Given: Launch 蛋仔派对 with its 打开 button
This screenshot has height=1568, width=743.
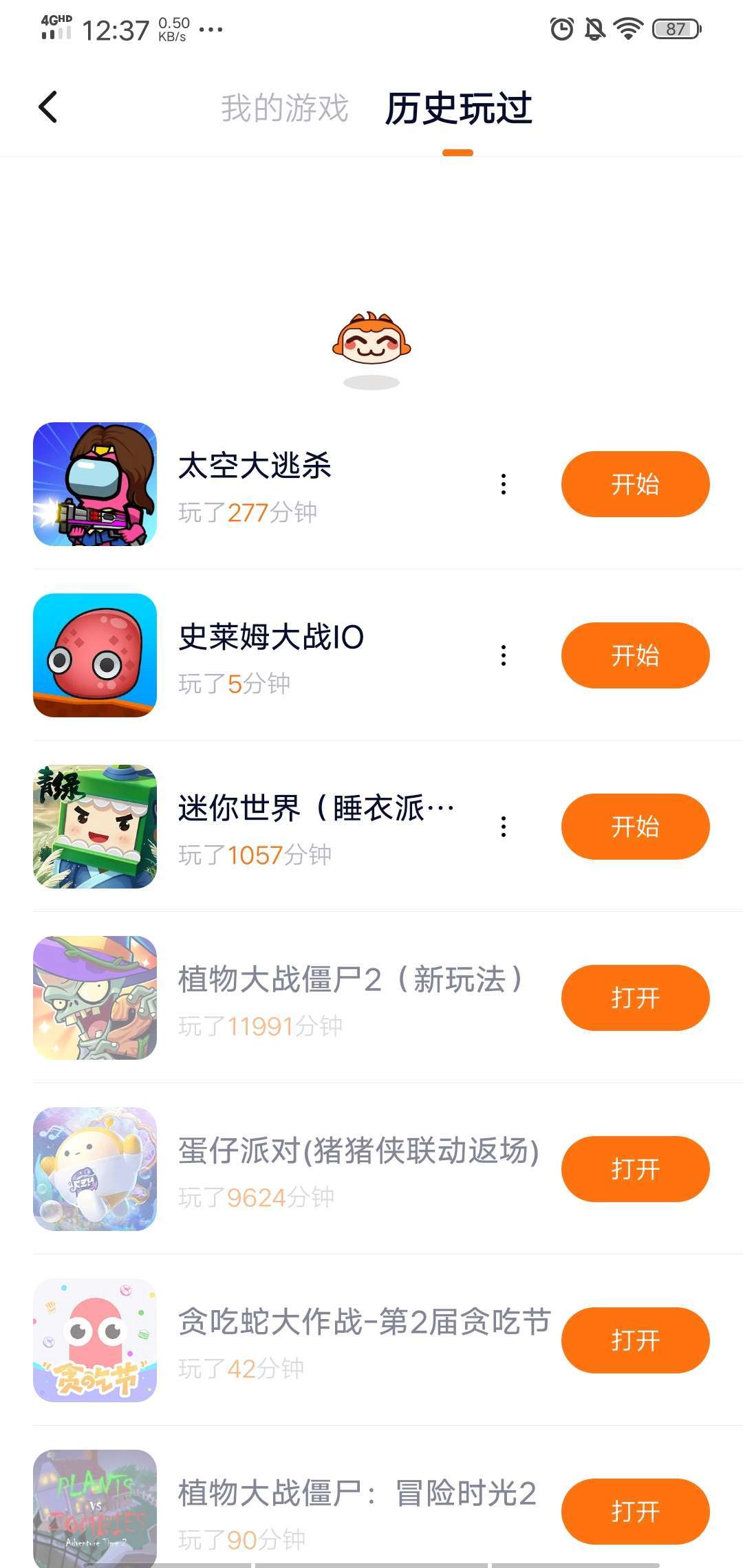Looking at the screenshot, I should pos(635,1169).
